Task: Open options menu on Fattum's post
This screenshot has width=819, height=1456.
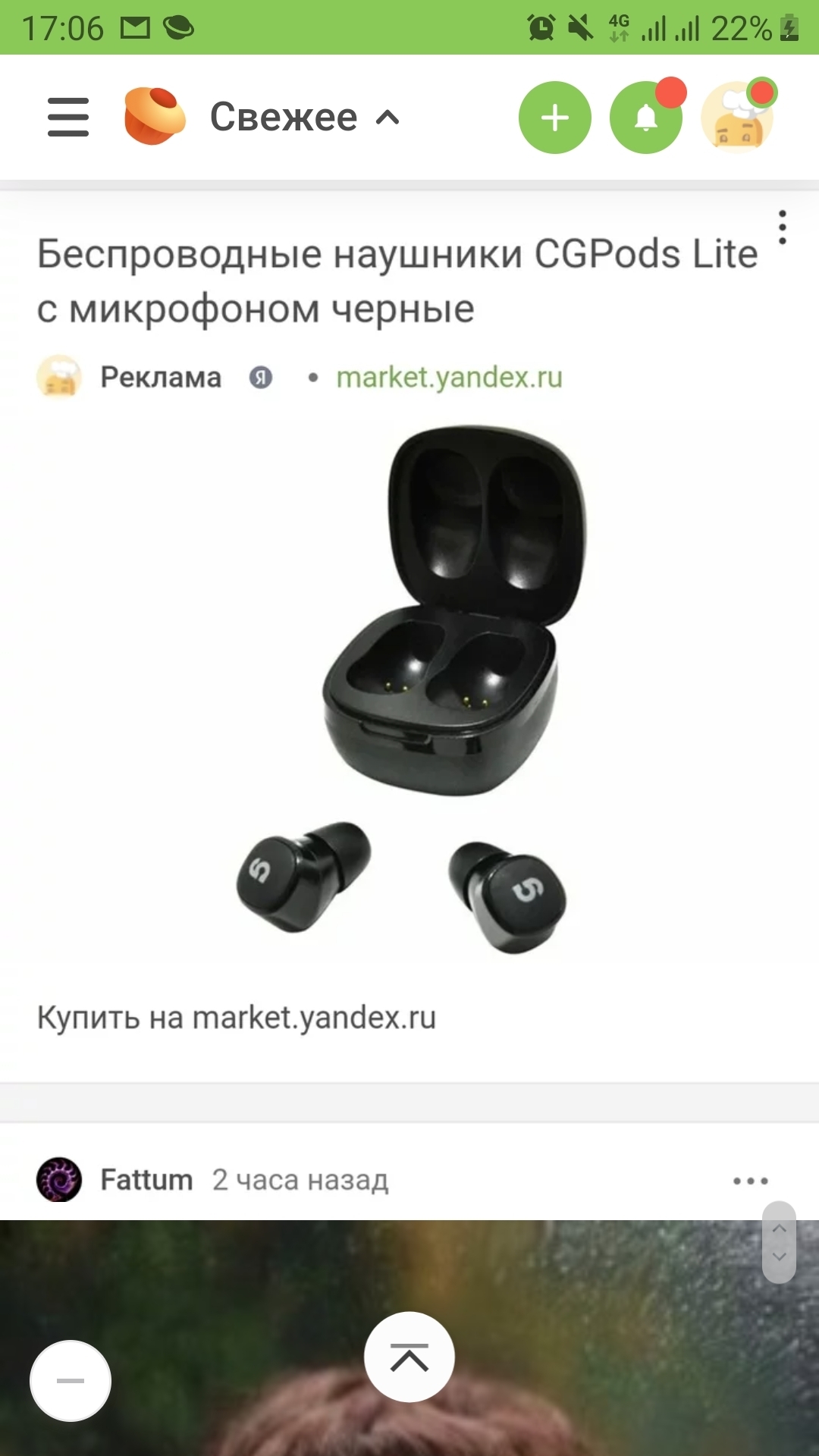Action: coord(750,1181)
